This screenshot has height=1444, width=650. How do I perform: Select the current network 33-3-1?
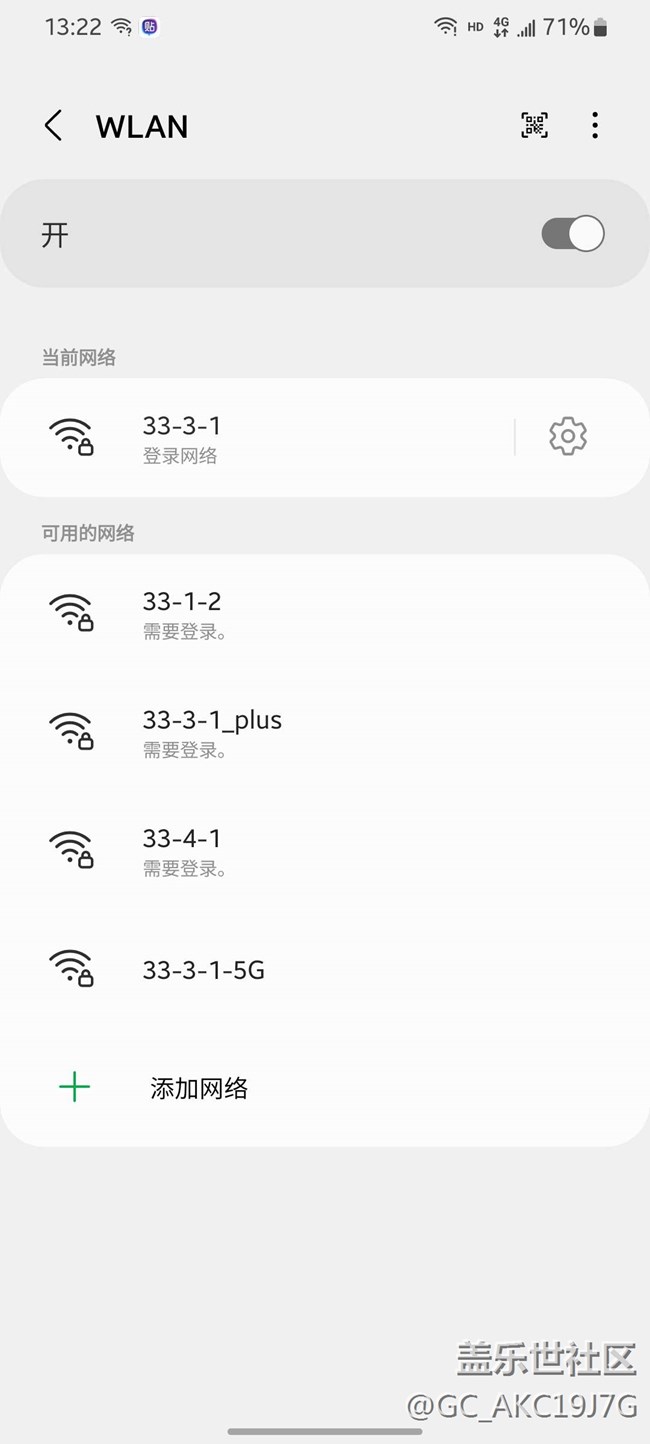pyautogui.click(x=258, y=438)
